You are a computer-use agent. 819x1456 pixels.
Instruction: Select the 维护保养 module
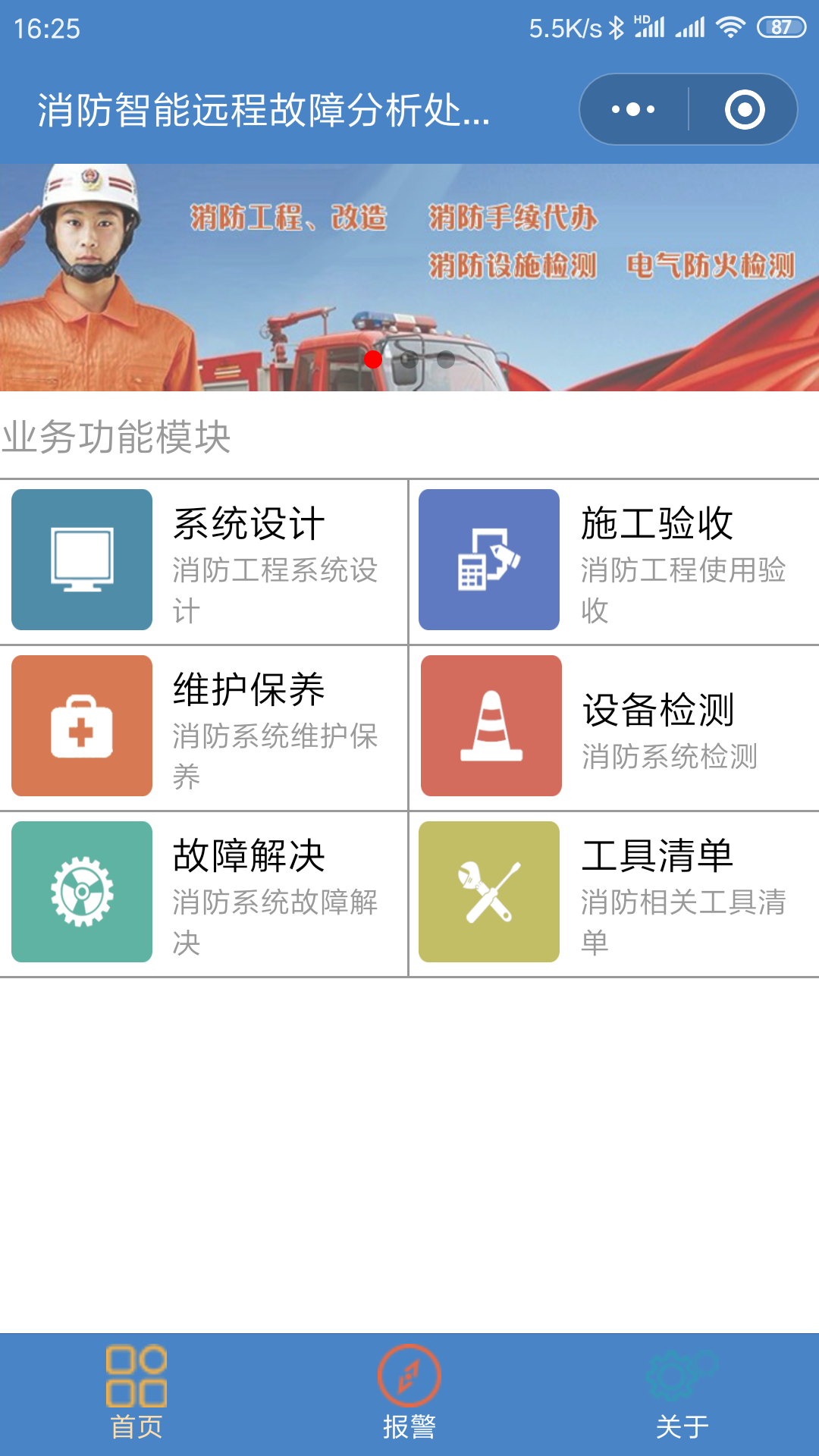[x=203, y=726]
